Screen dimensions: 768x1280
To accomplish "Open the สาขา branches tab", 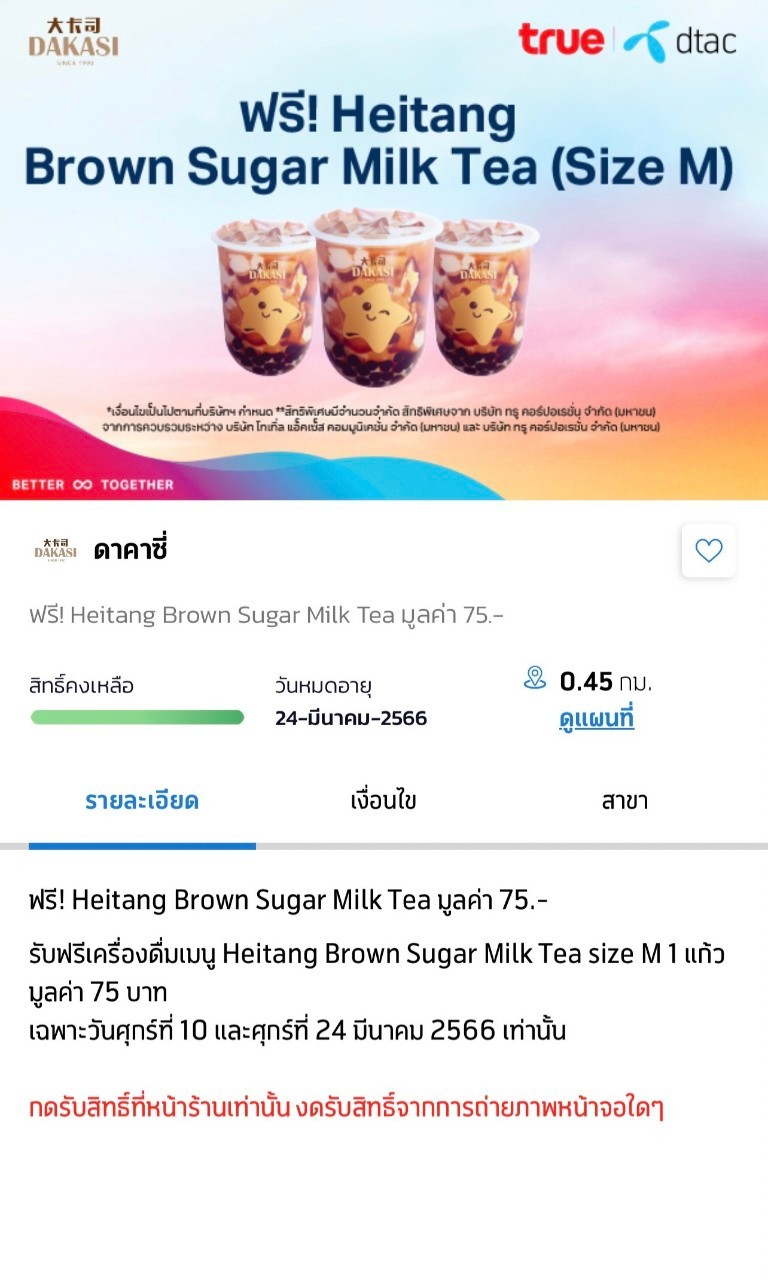I will (x=625, y=801).
